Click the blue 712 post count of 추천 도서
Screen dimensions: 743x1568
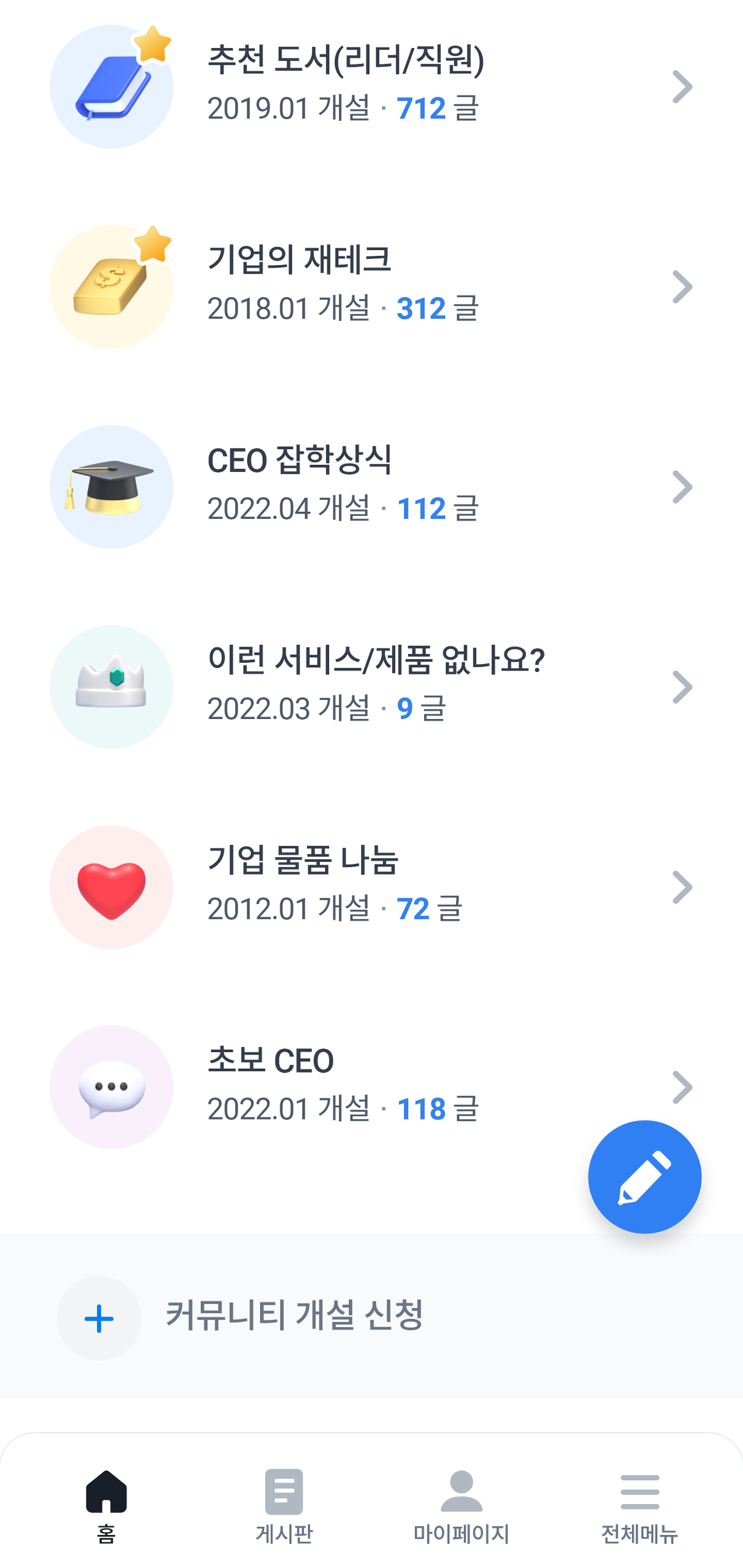[x=420, y=109]
